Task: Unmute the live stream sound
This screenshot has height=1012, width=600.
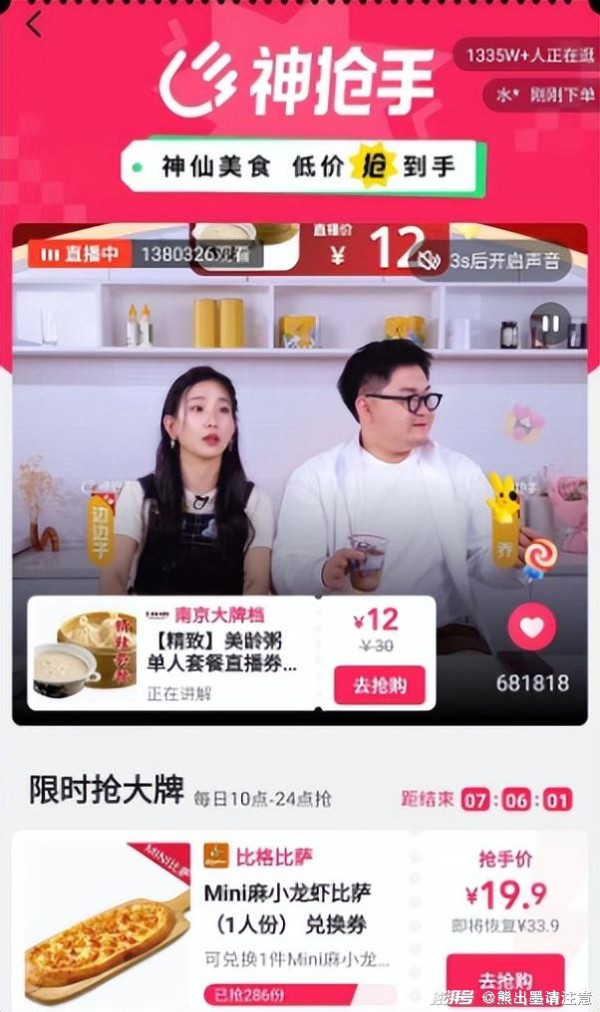Action: click(430, 261)
